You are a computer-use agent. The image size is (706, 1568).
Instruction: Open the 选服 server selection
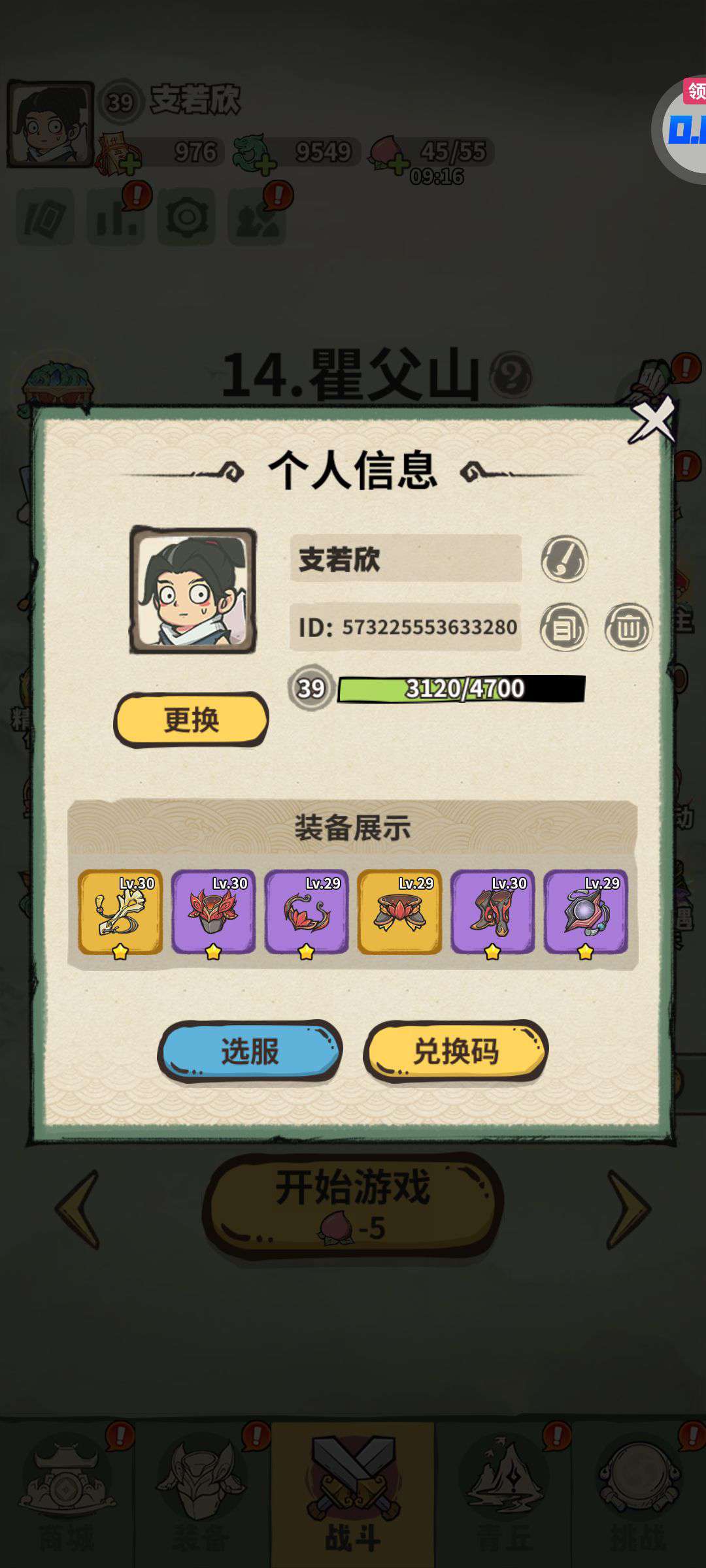tap(250, 1051)
